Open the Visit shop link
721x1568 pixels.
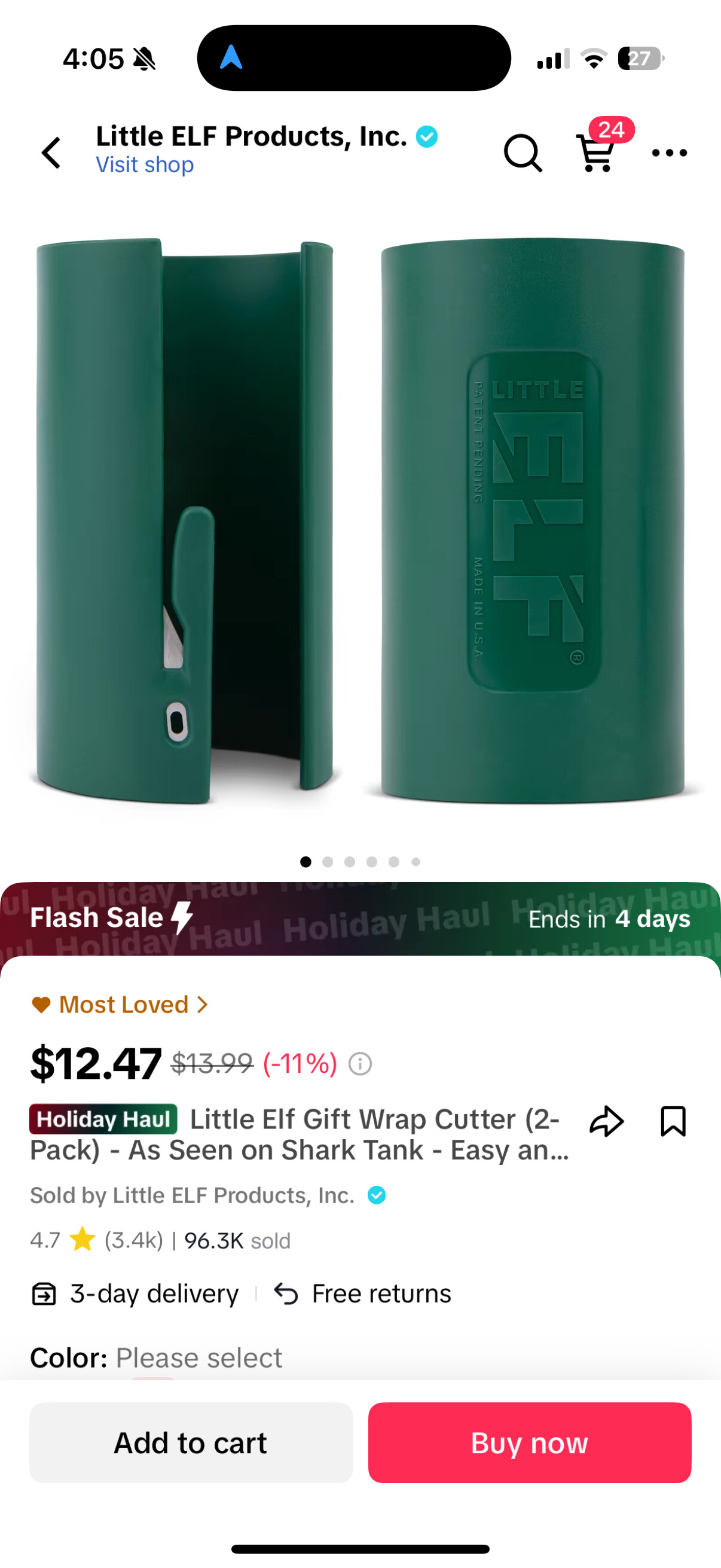click(145, 165)
